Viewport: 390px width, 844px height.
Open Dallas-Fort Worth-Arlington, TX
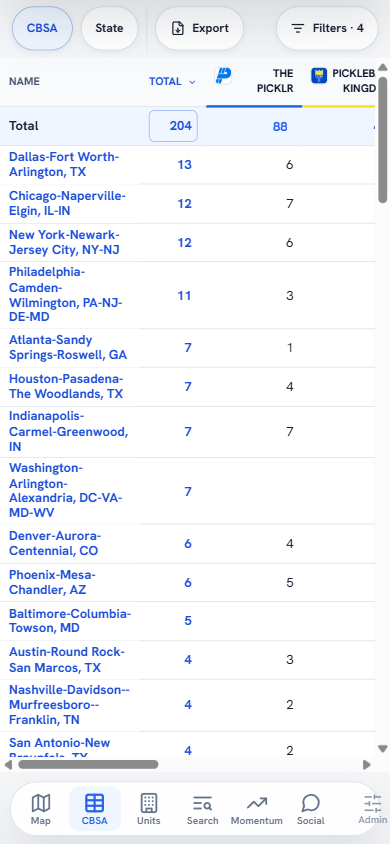tap(64, 165)
